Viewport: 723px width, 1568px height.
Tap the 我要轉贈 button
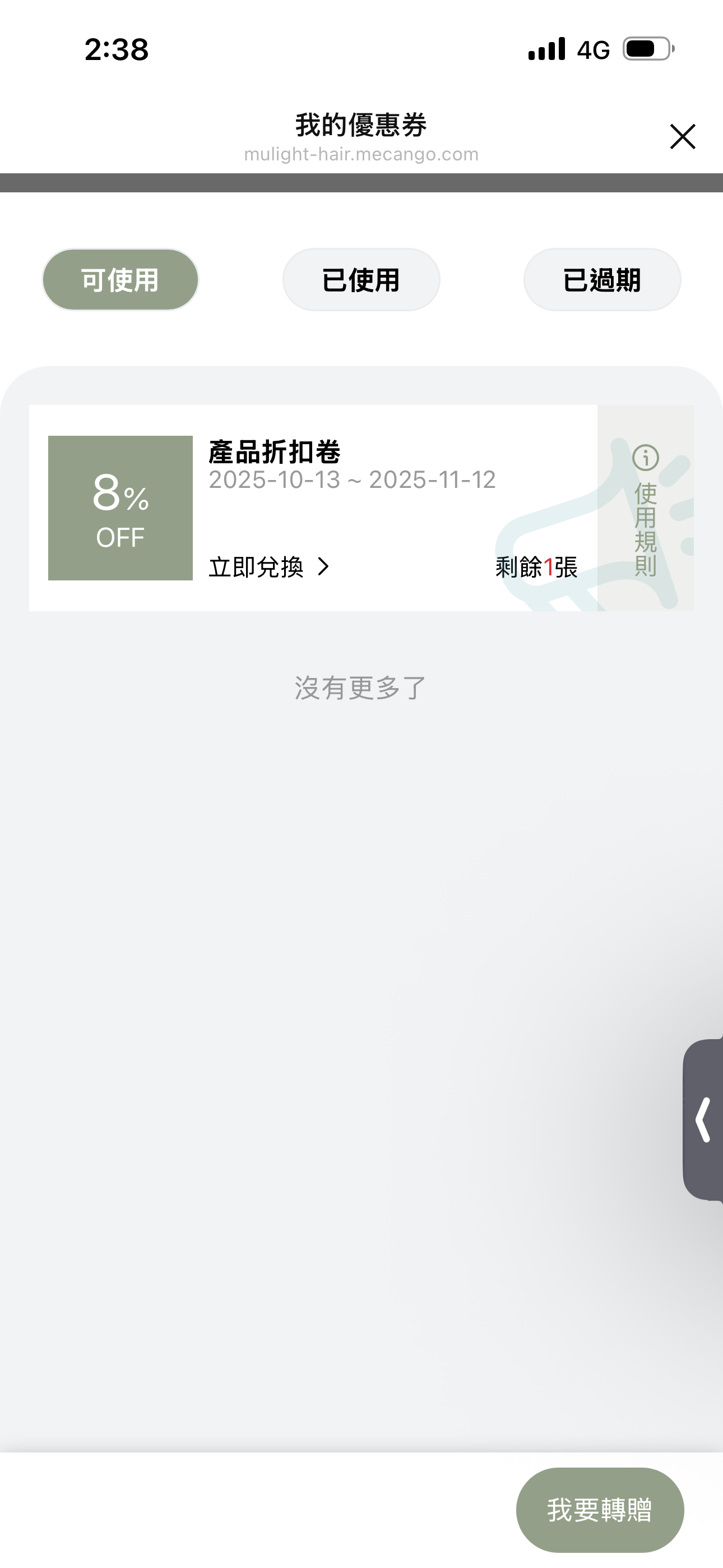point(600,1510)
